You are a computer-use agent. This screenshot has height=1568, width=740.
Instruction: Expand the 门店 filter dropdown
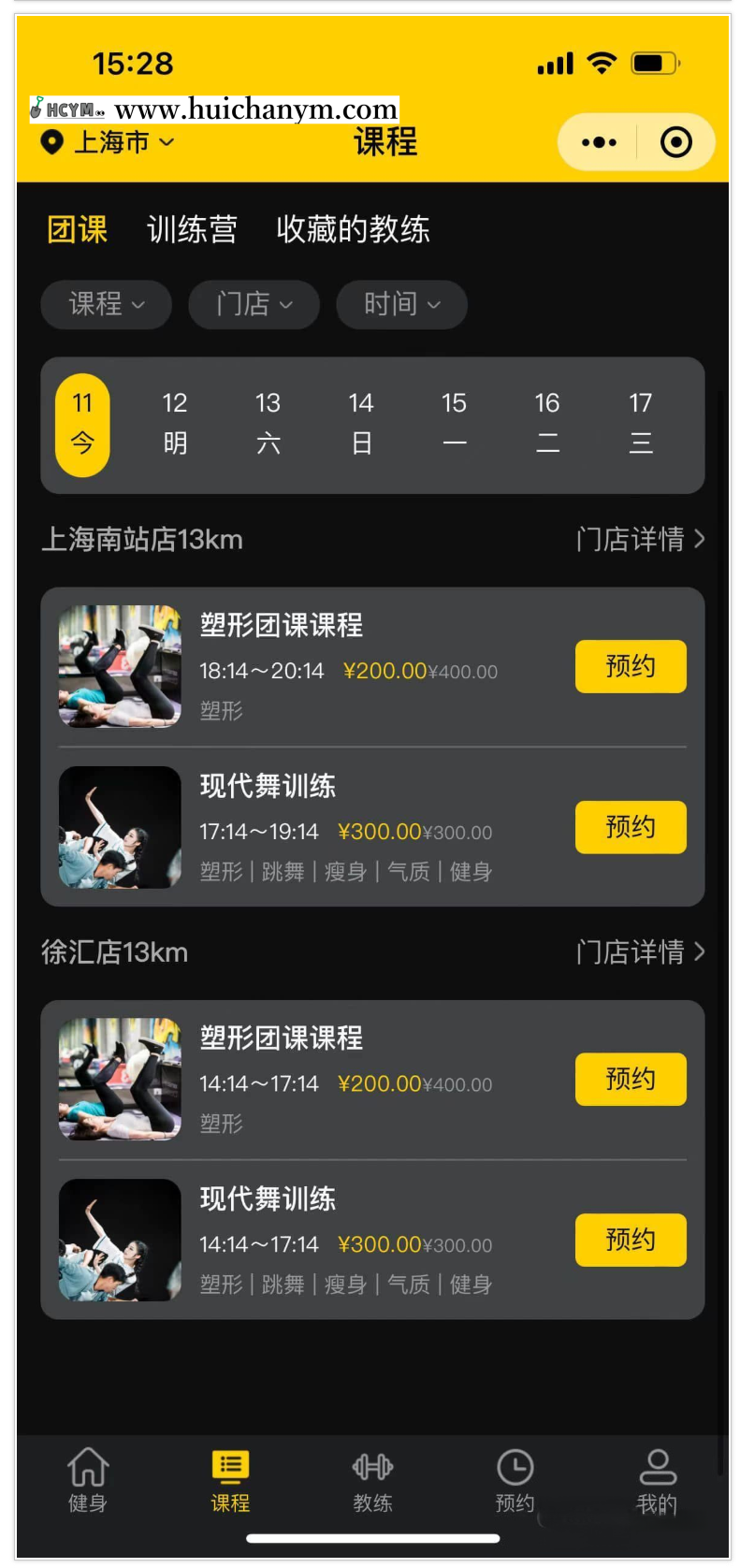(x=254, y=305)
